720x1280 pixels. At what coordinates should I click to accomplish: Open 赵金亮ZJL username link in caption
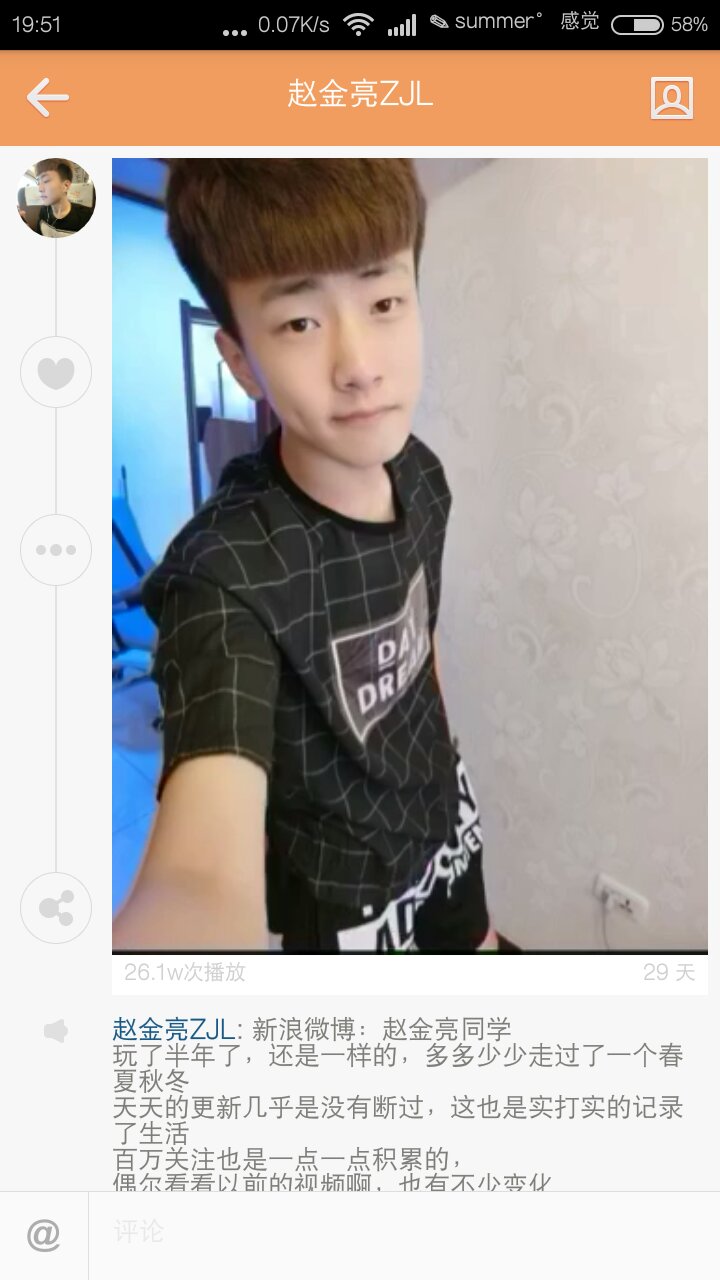(x=174, y=1029)
